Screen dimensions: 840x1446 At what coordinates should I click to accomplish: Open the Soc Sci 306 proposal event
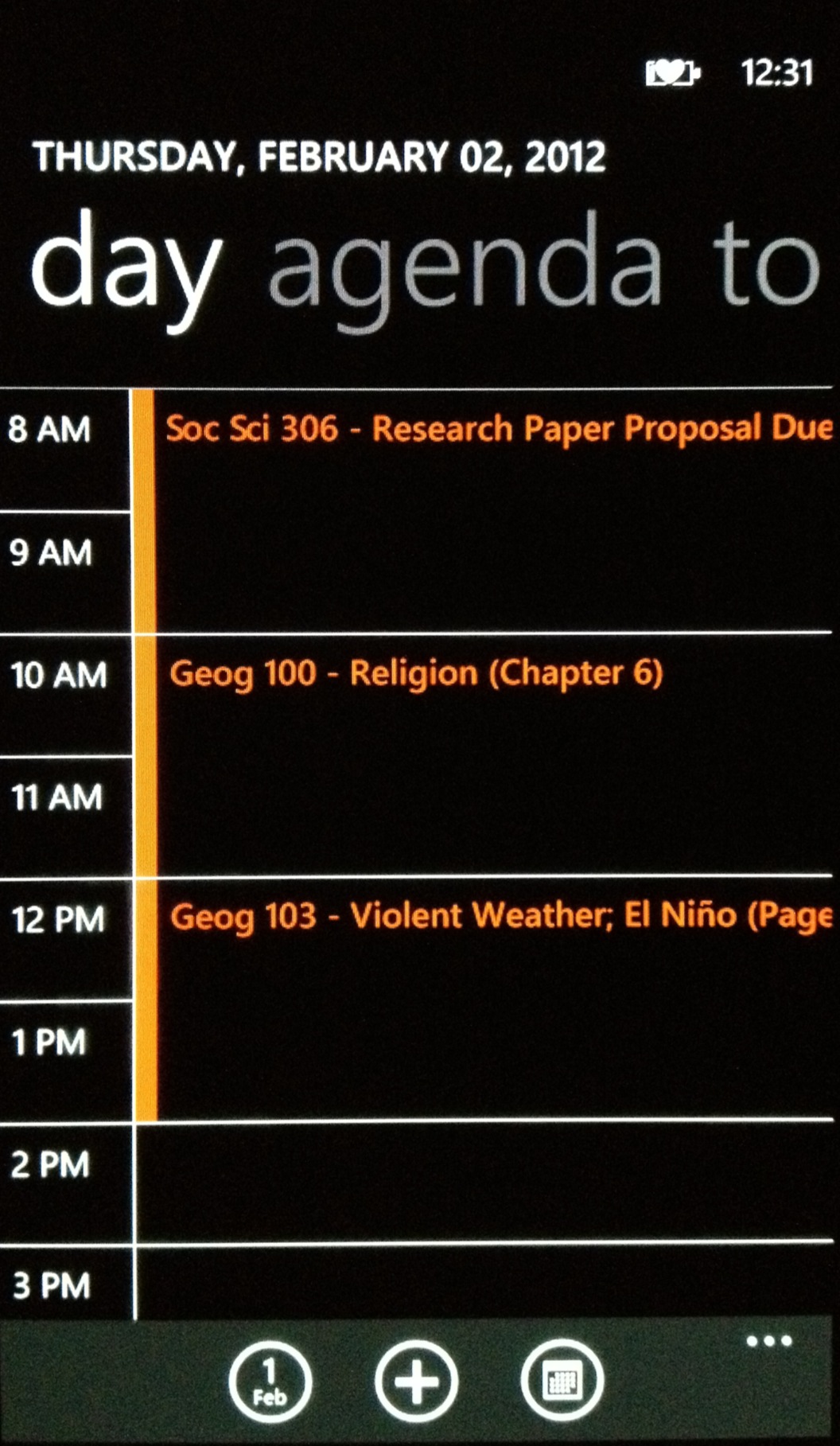[498, 430]
